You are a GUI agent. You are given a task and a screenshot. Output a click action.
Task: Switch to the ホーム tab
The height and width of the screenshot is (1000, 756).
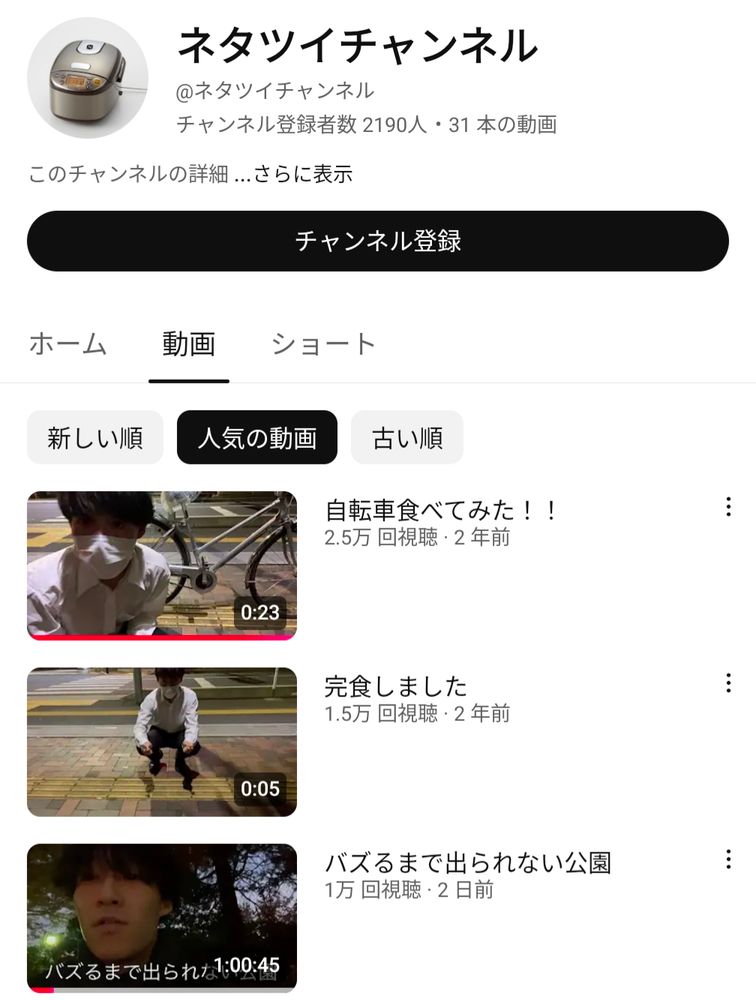pyautogui.click(x=68, y=344)
